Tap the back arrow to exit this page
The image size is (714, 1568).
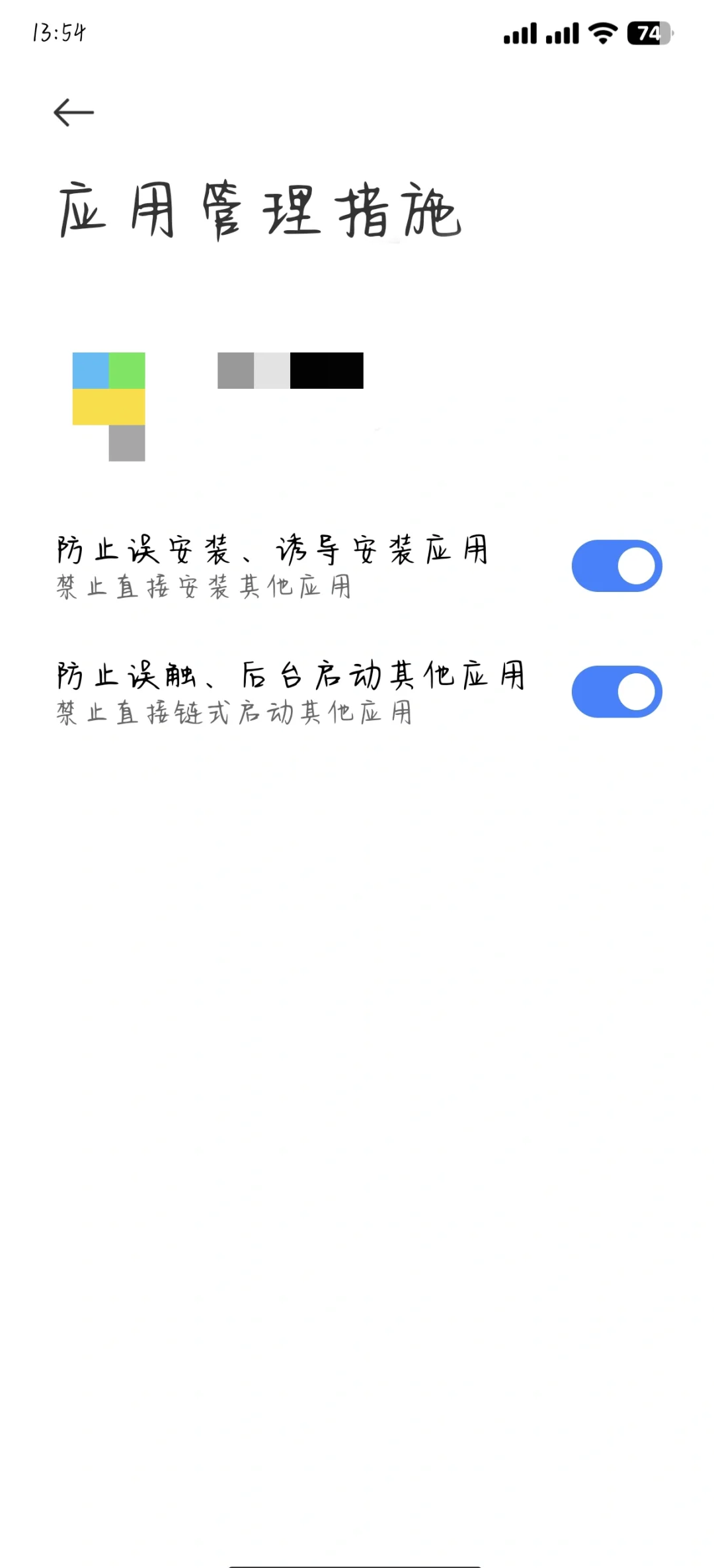73,111
